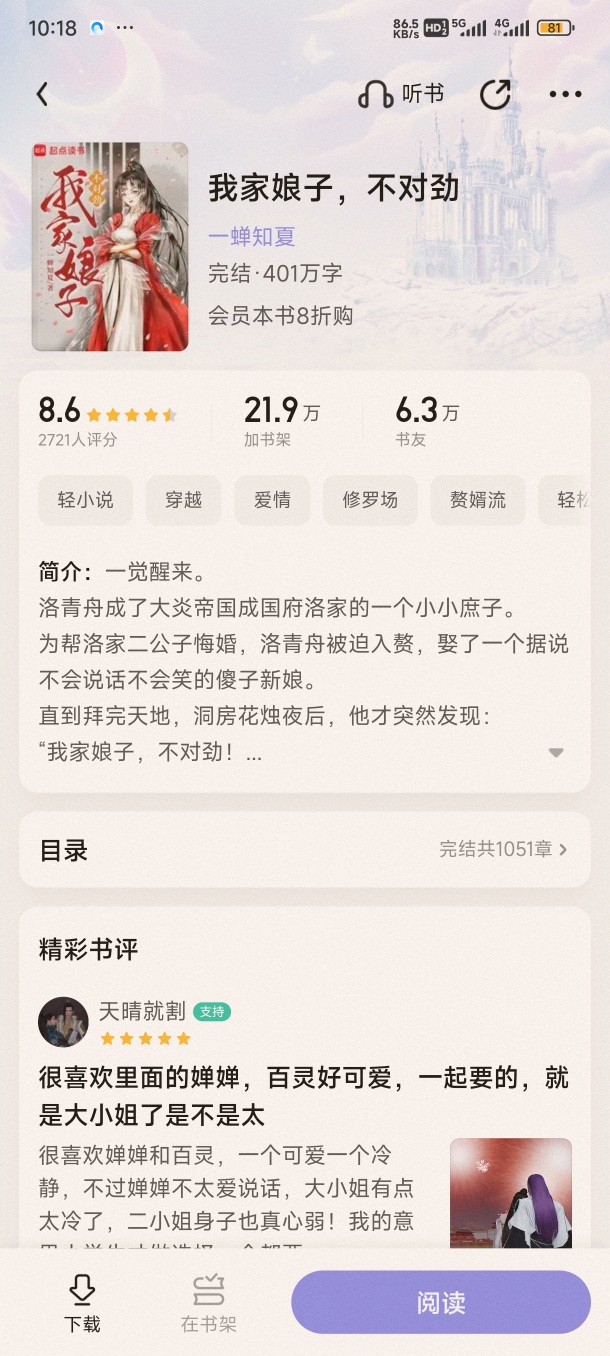Tap the 在书架 bookshelf button
610x1356 pixels.
(x=208, y=1304)
